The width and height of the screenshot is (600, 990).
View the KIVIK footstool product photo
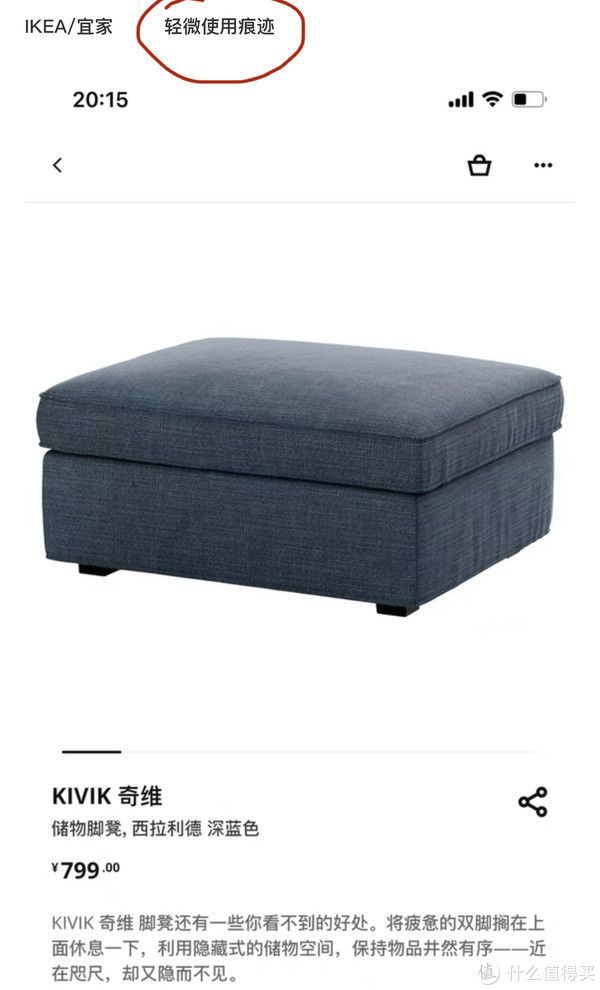pos(299,475)
